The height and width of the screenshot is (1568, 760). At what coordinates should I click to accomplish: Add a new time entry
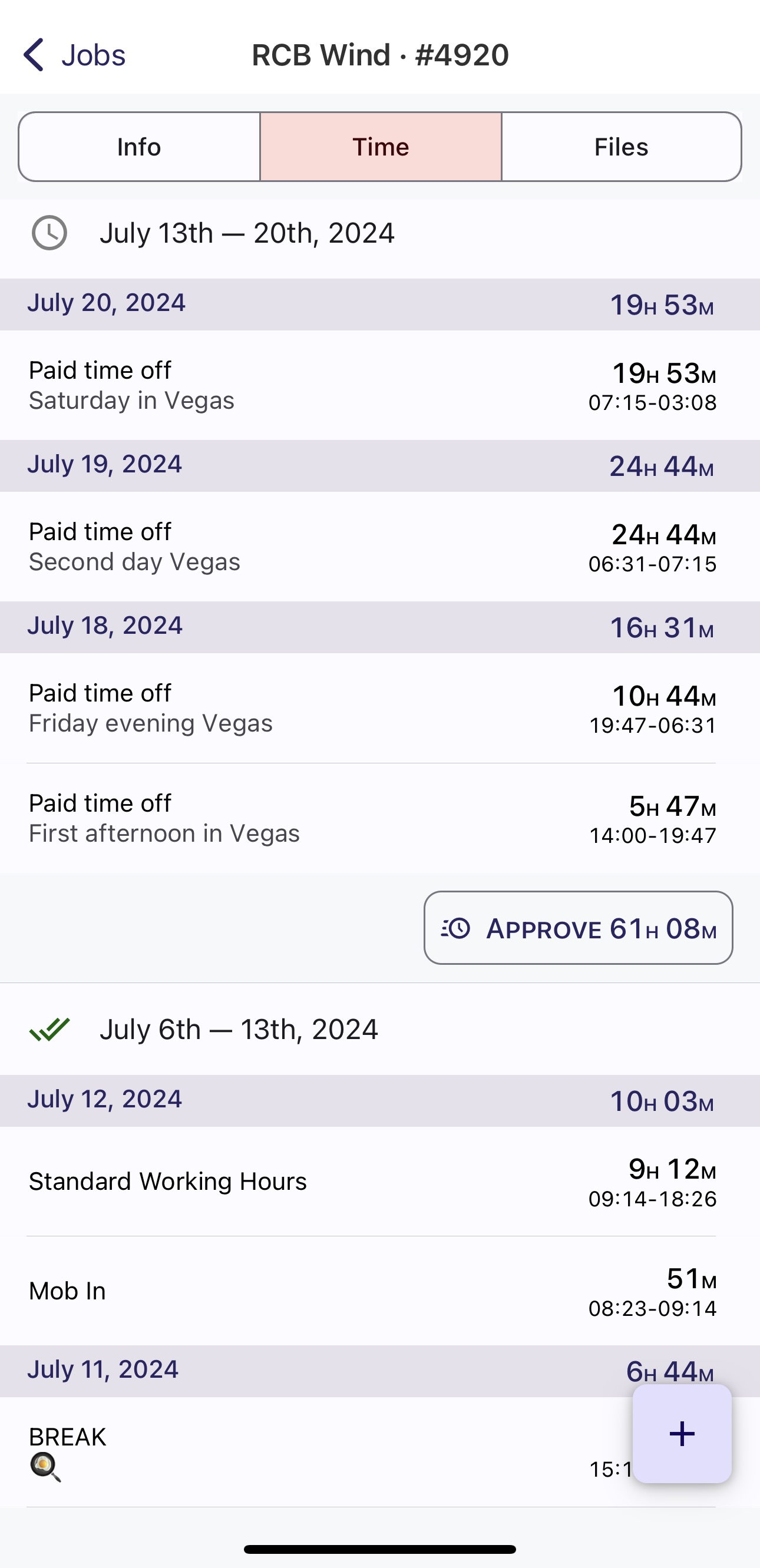click(682, 1434)
